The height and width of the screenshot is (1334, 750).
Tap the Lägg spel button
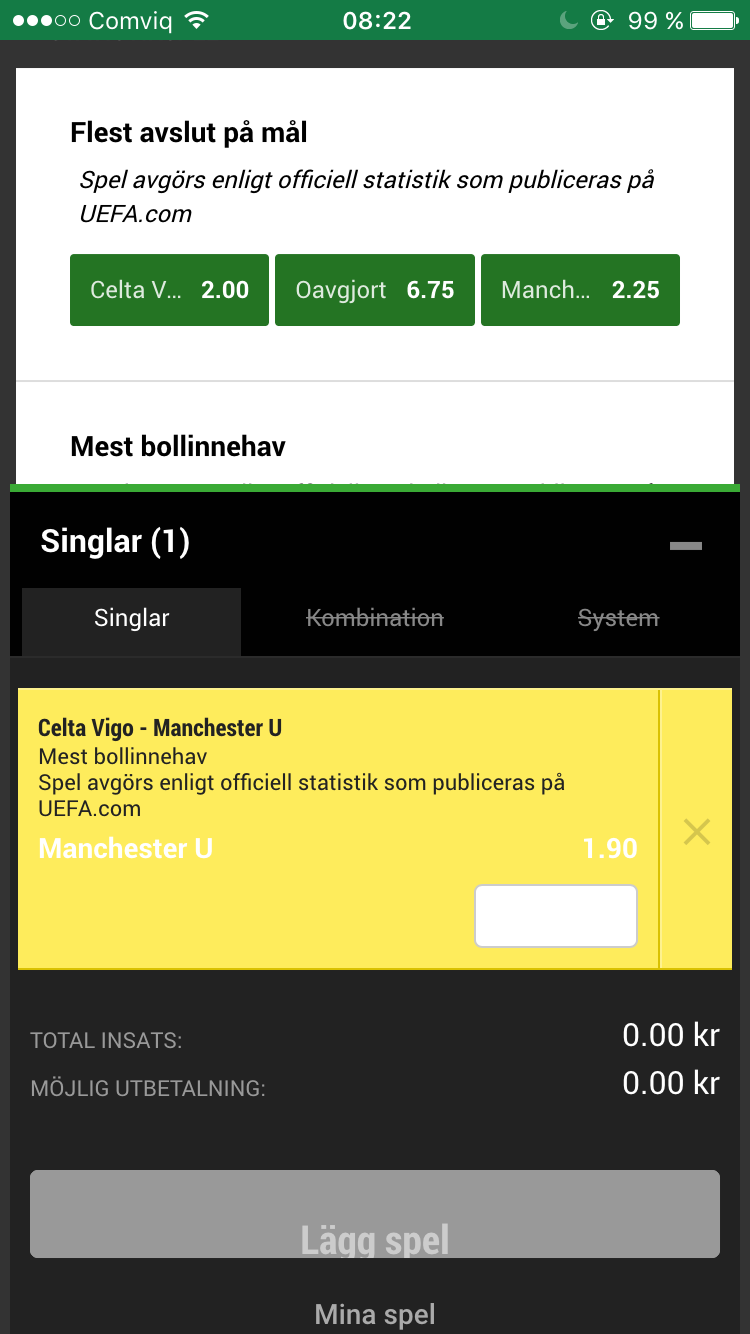[x=375, y=1214]
